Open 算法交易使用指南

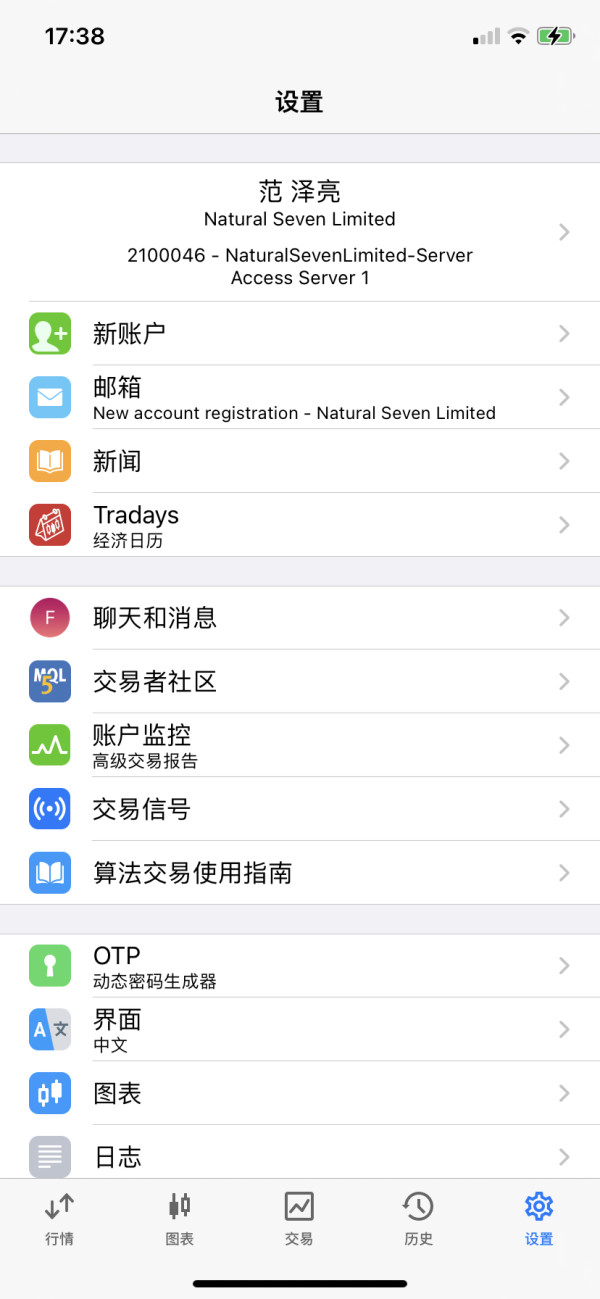point(300,873)
